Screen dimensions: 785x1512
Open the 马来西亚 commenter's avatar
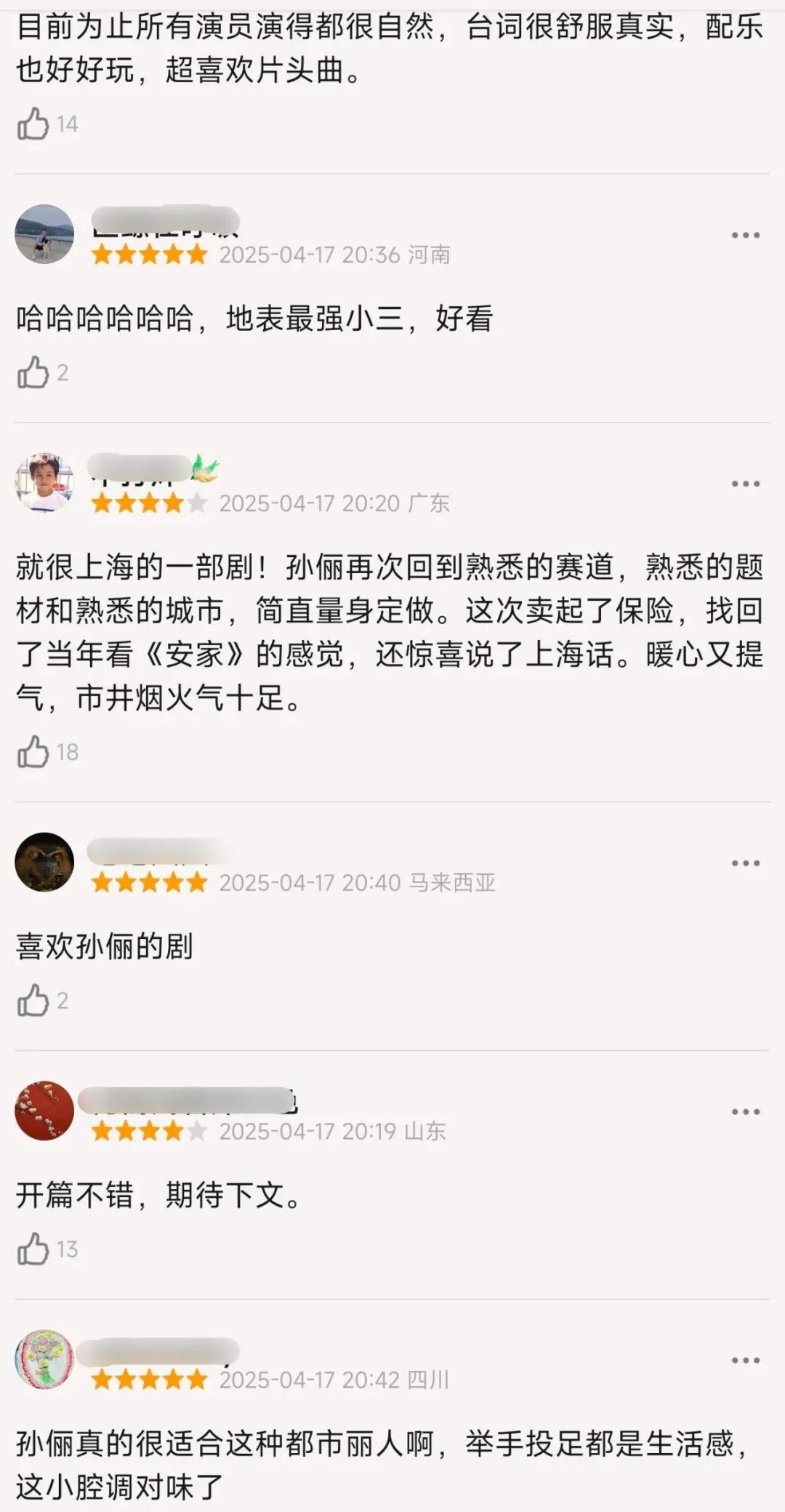[44, 863]
